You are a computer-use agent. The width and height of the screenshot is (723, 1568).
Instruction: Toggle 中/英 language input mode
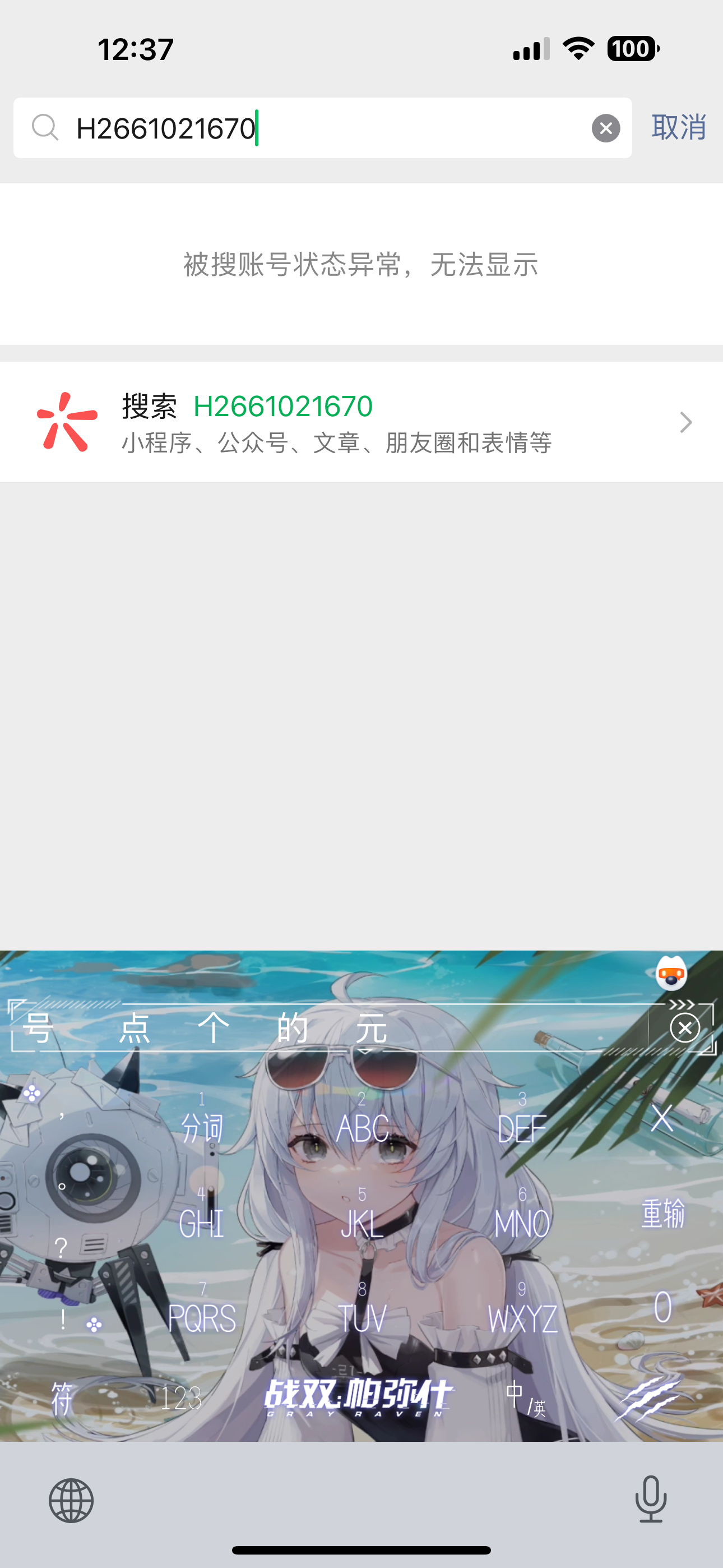pos(525,1397)
